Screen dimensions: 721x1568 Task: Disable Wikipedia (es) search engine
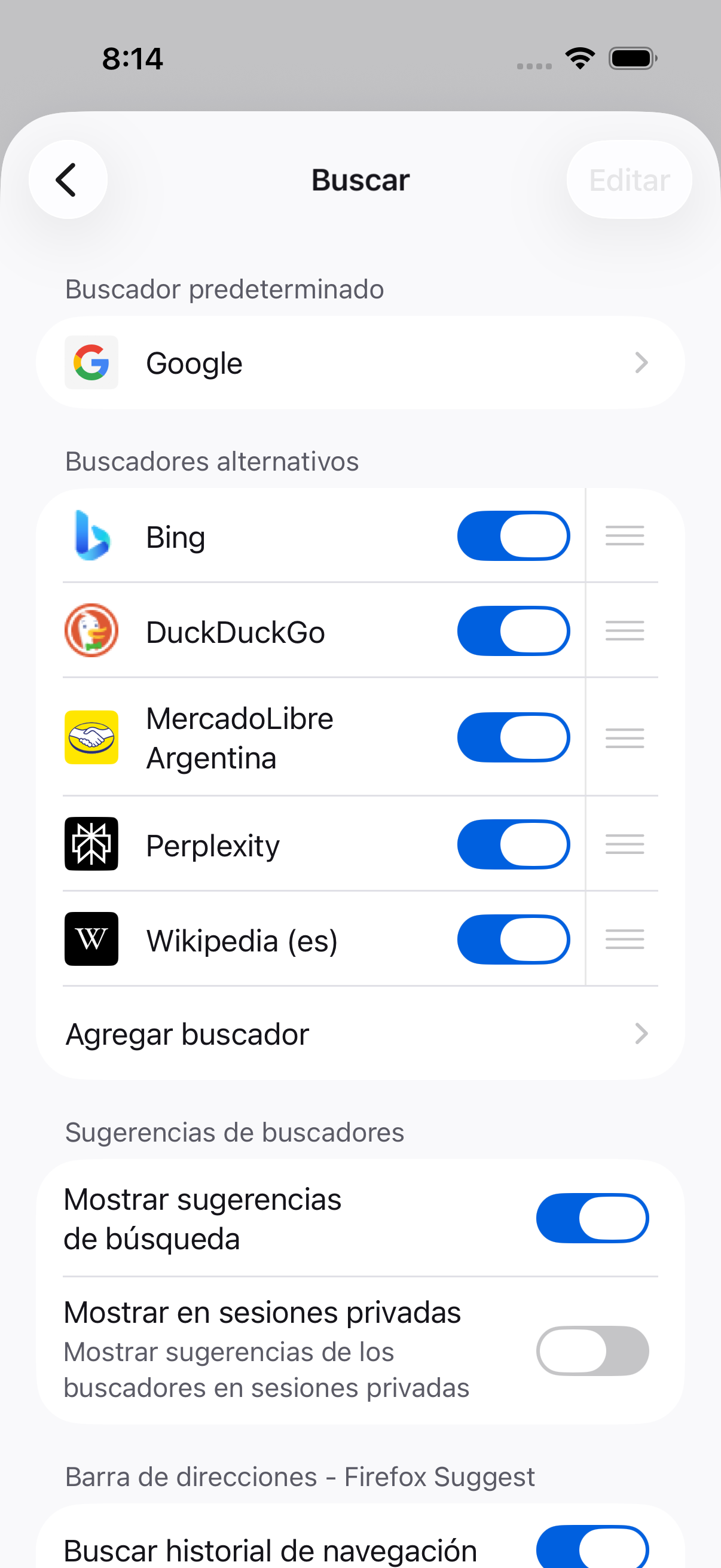click(513, 939)
